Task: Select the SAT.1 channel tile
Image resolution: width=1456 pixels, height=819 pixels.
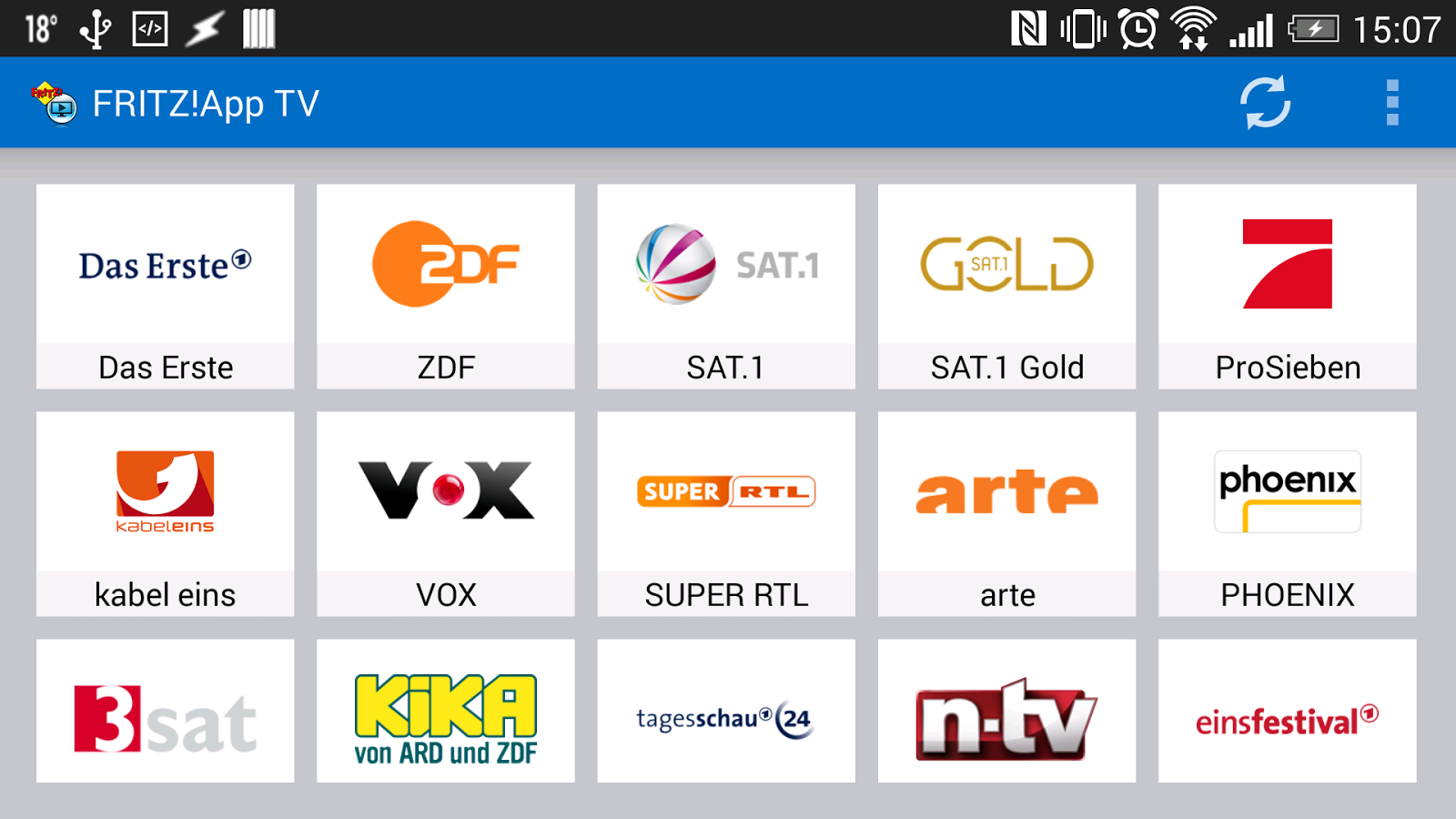Action: coord(725,286)
